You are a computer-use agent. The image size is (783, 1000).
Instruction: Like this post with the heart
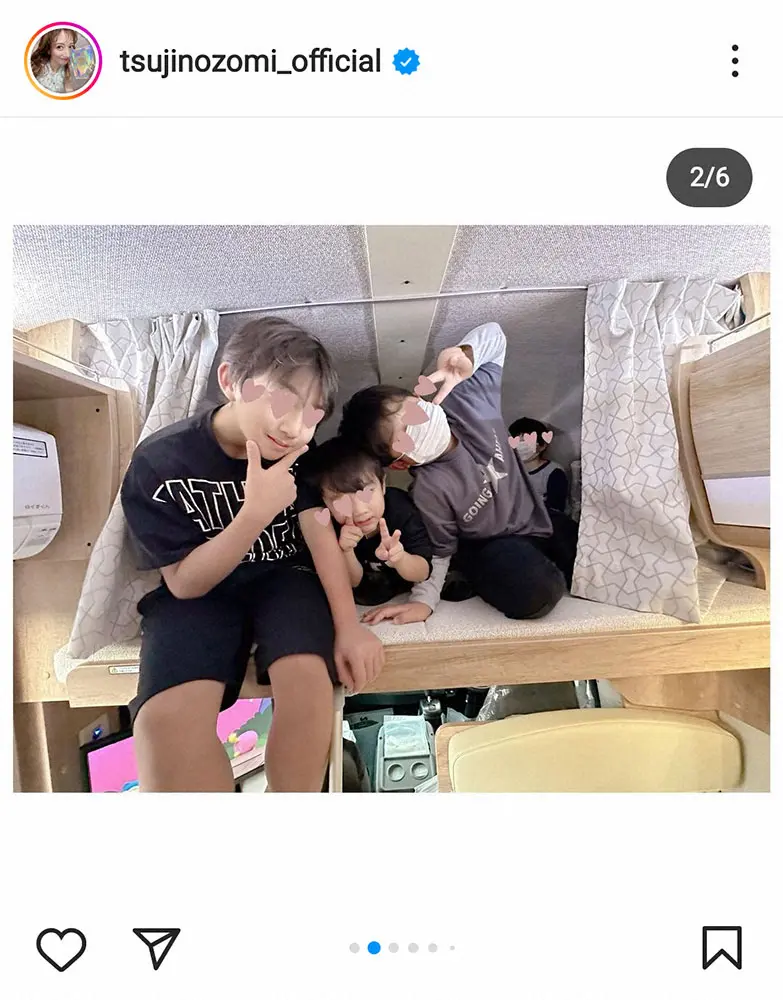pos(61,948)
